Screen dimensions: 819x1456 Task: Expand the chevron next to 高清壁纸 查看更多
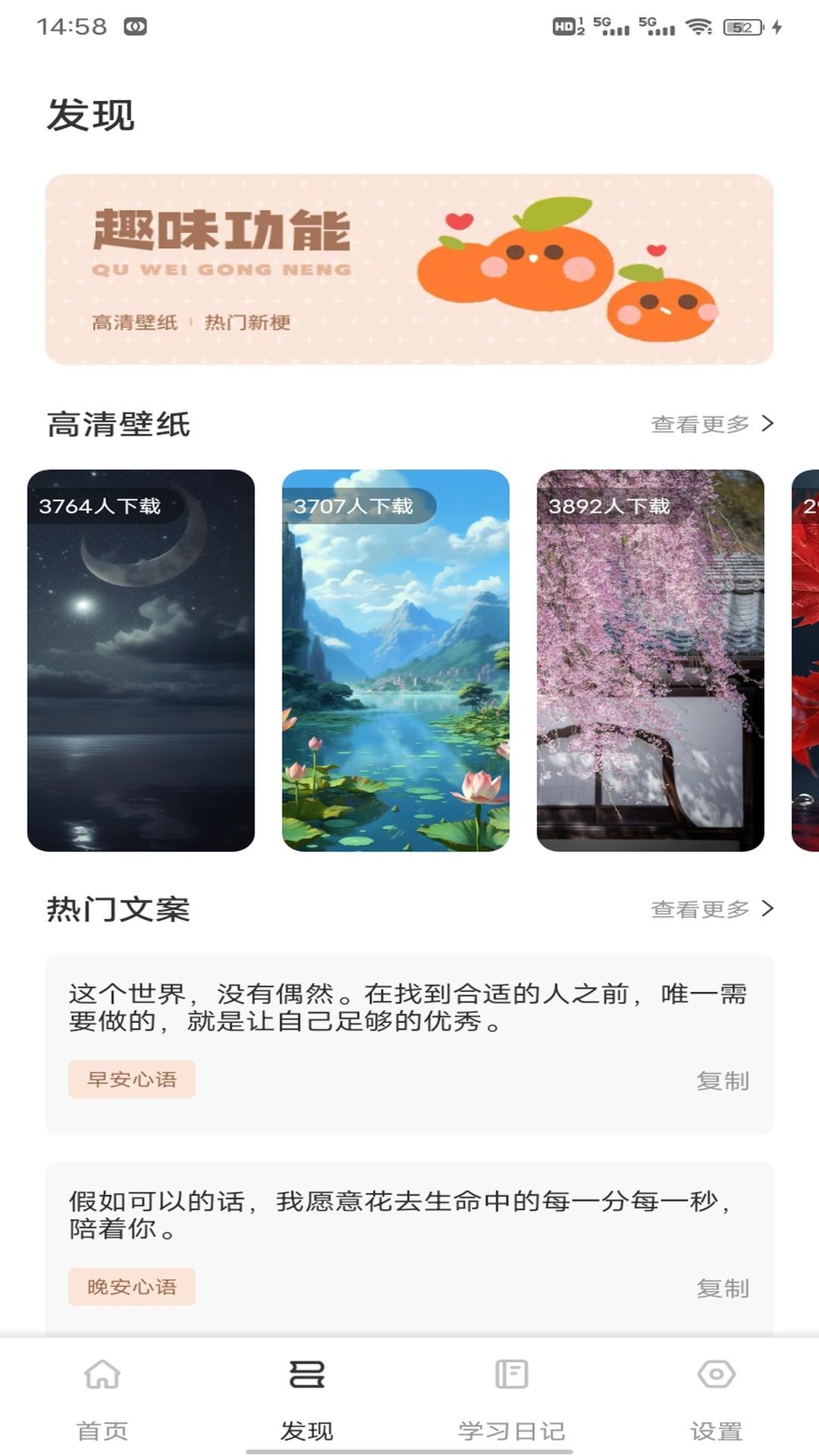point(769,425)
